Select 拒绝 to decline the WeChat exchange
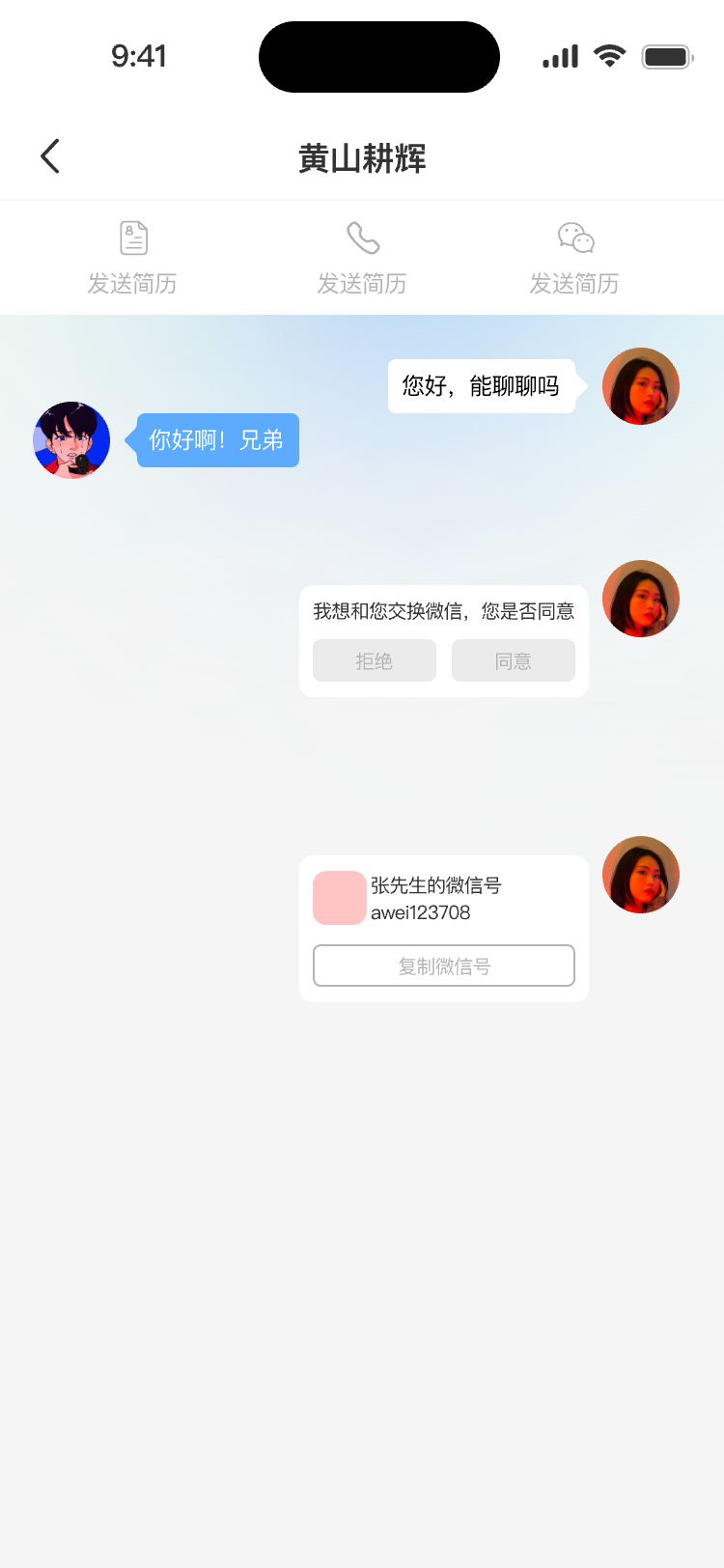Viewport: 724px width, 1568px height. 374,660
